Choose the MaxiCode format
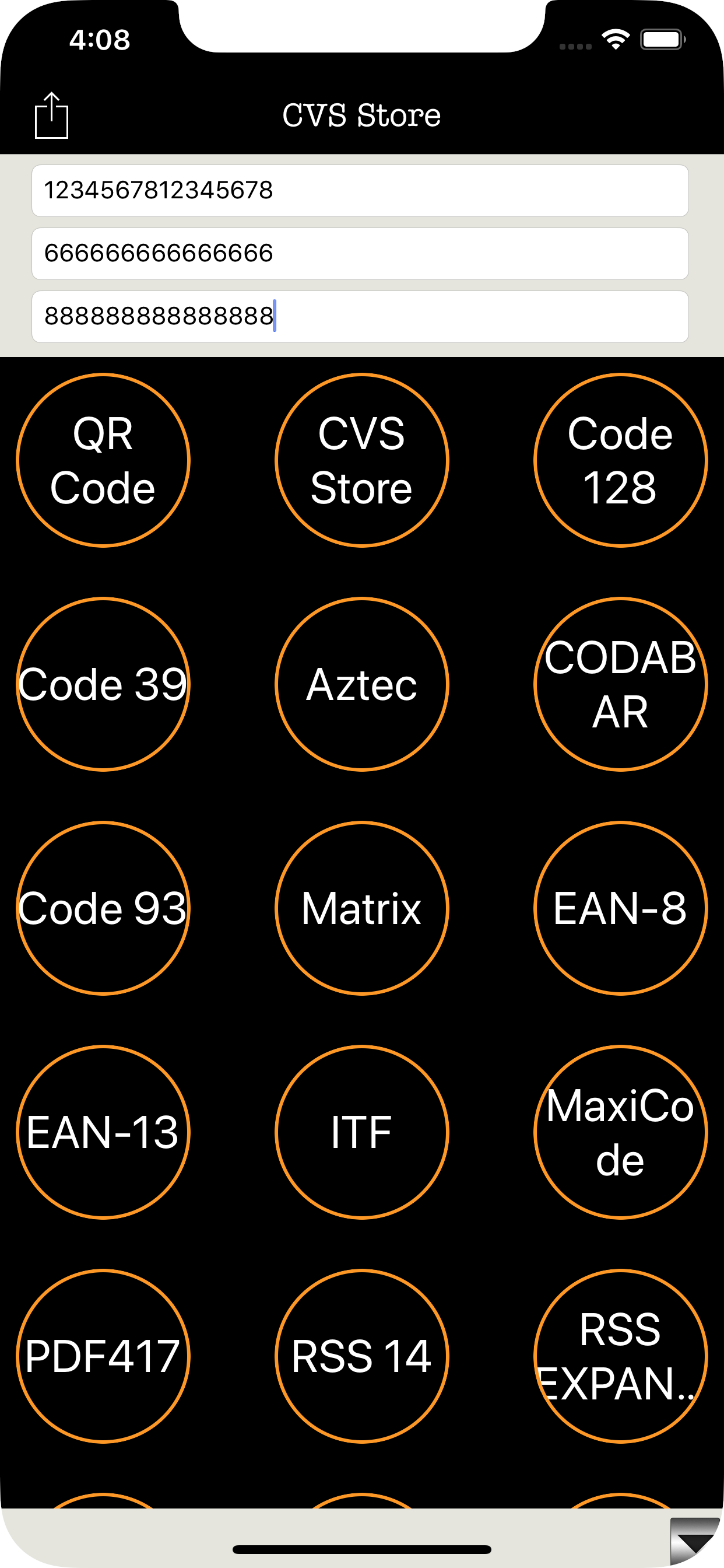 pos(619,1132)
